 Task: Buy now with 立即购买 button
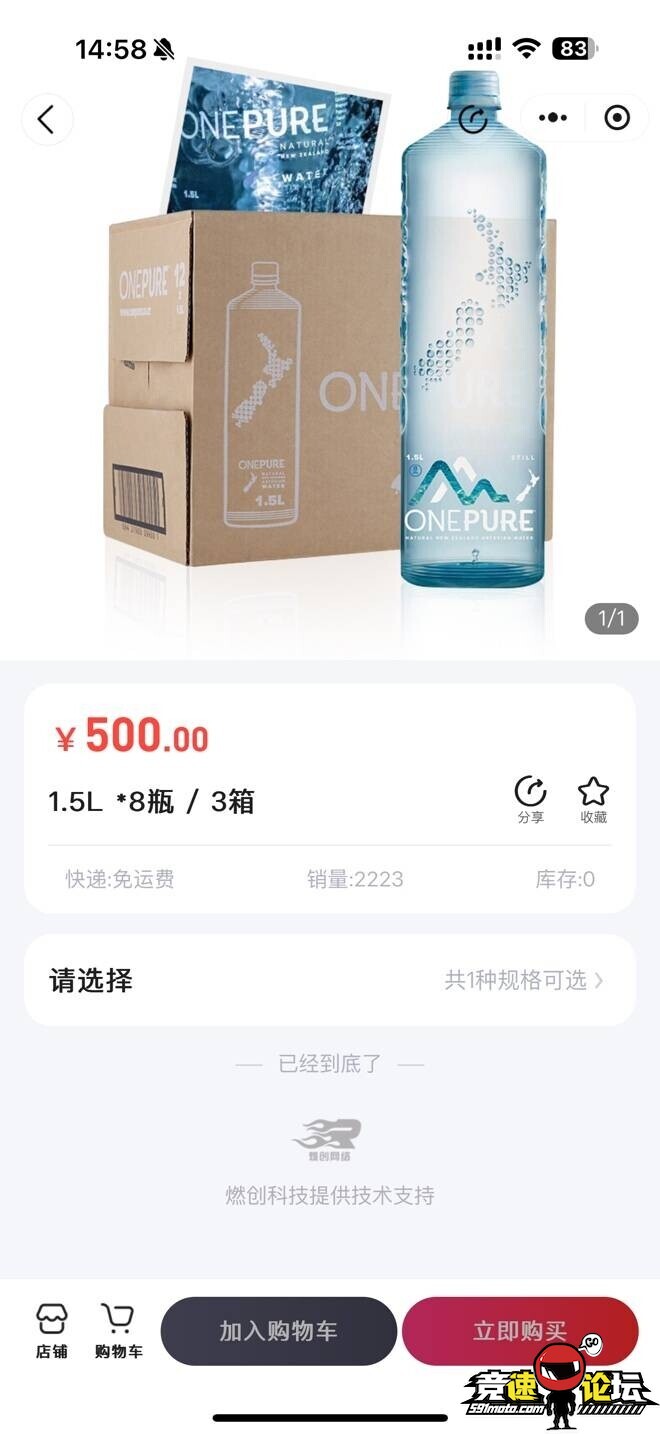pos(519,1331)
